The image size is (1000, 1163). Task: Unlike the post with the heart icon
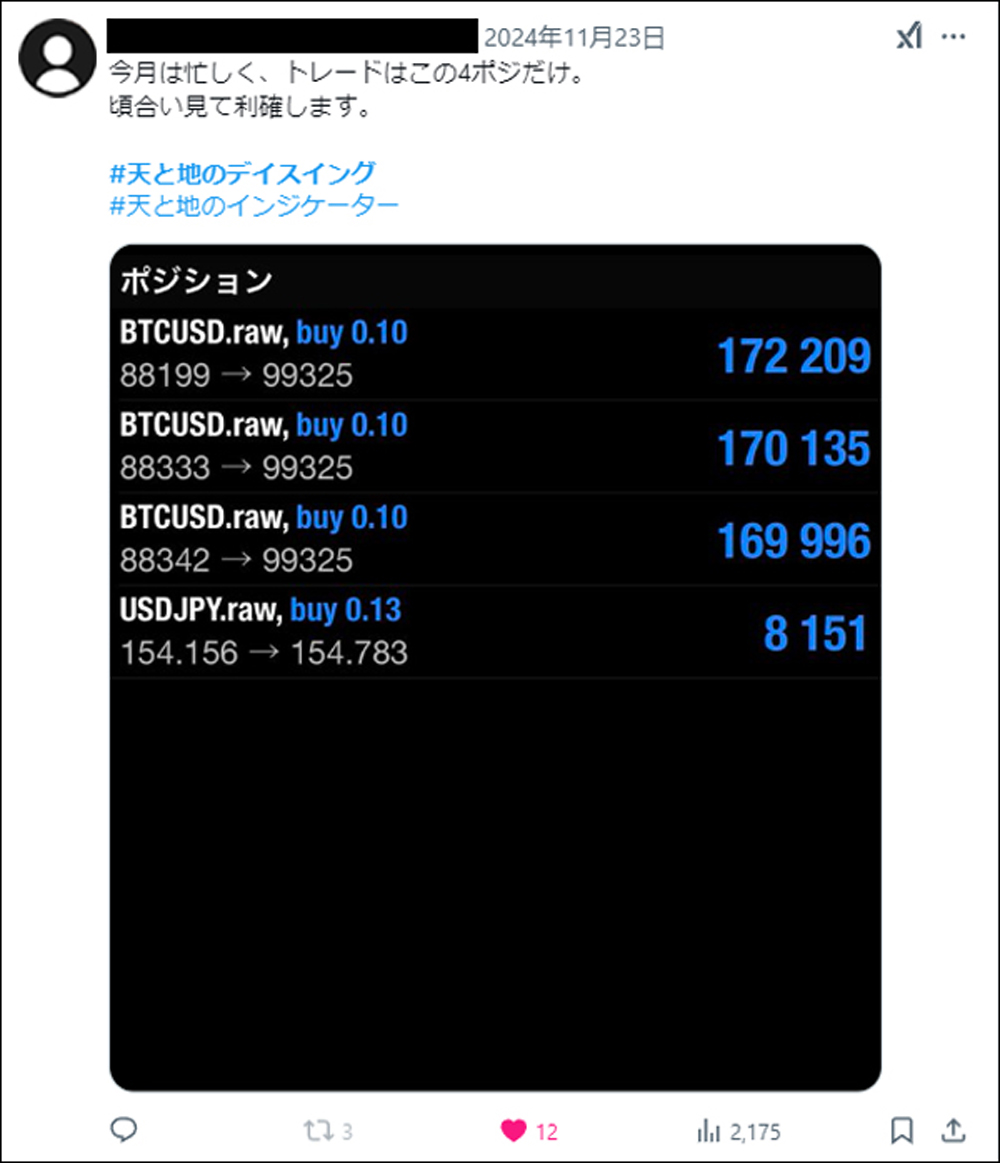pyautogui.click(x=514, y=1131)
